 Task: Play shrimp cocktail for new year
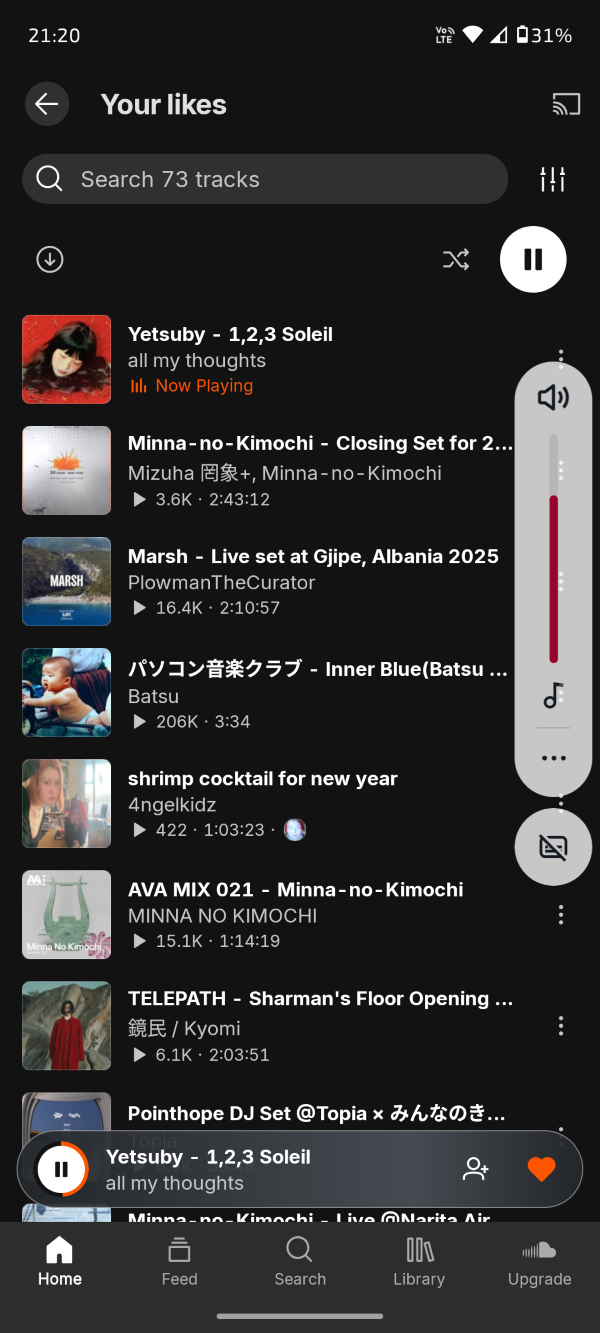coord(263,779)
